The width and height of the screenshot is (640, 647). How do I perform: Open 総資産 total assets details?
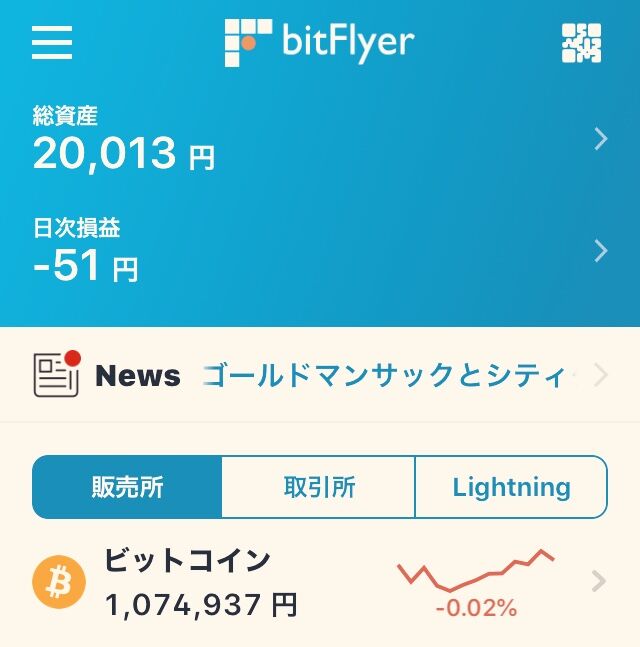[320, 140]
